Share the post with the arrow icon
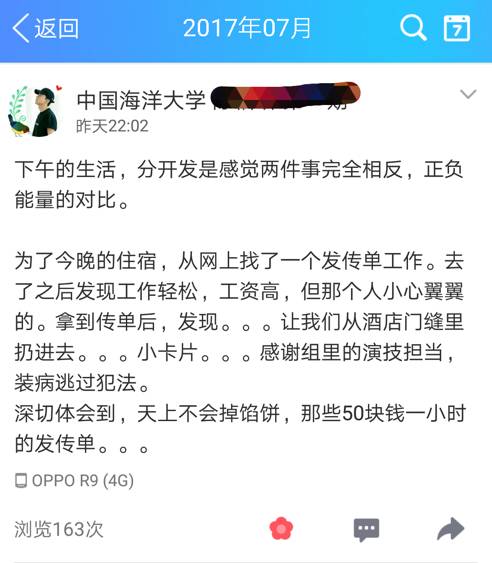492x563 pixels. (451, 529)
